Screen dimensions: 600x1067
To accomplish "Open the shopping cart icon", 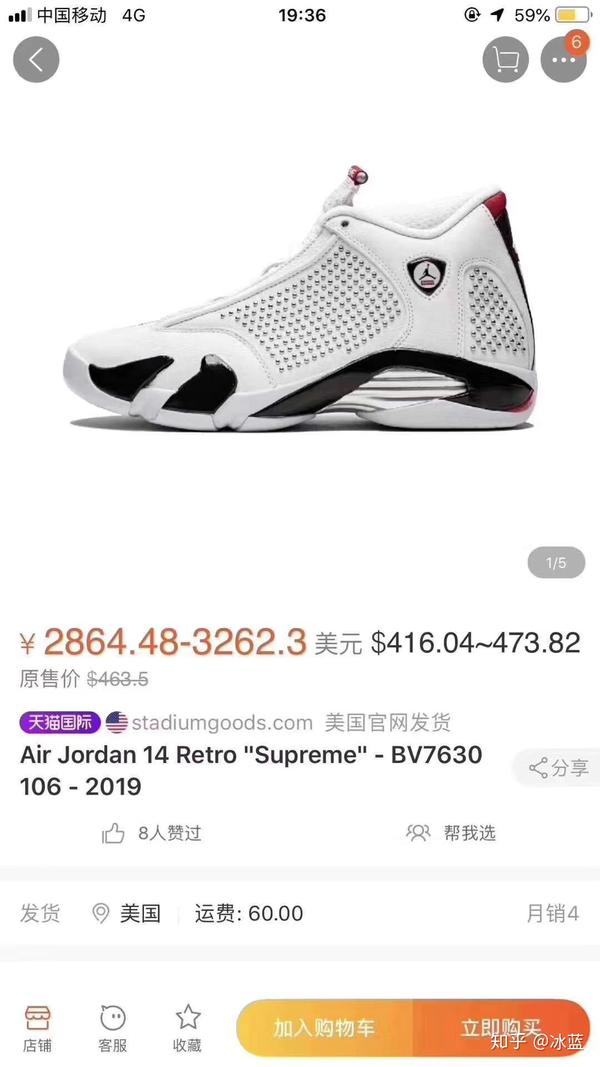I will coord(505,61).
